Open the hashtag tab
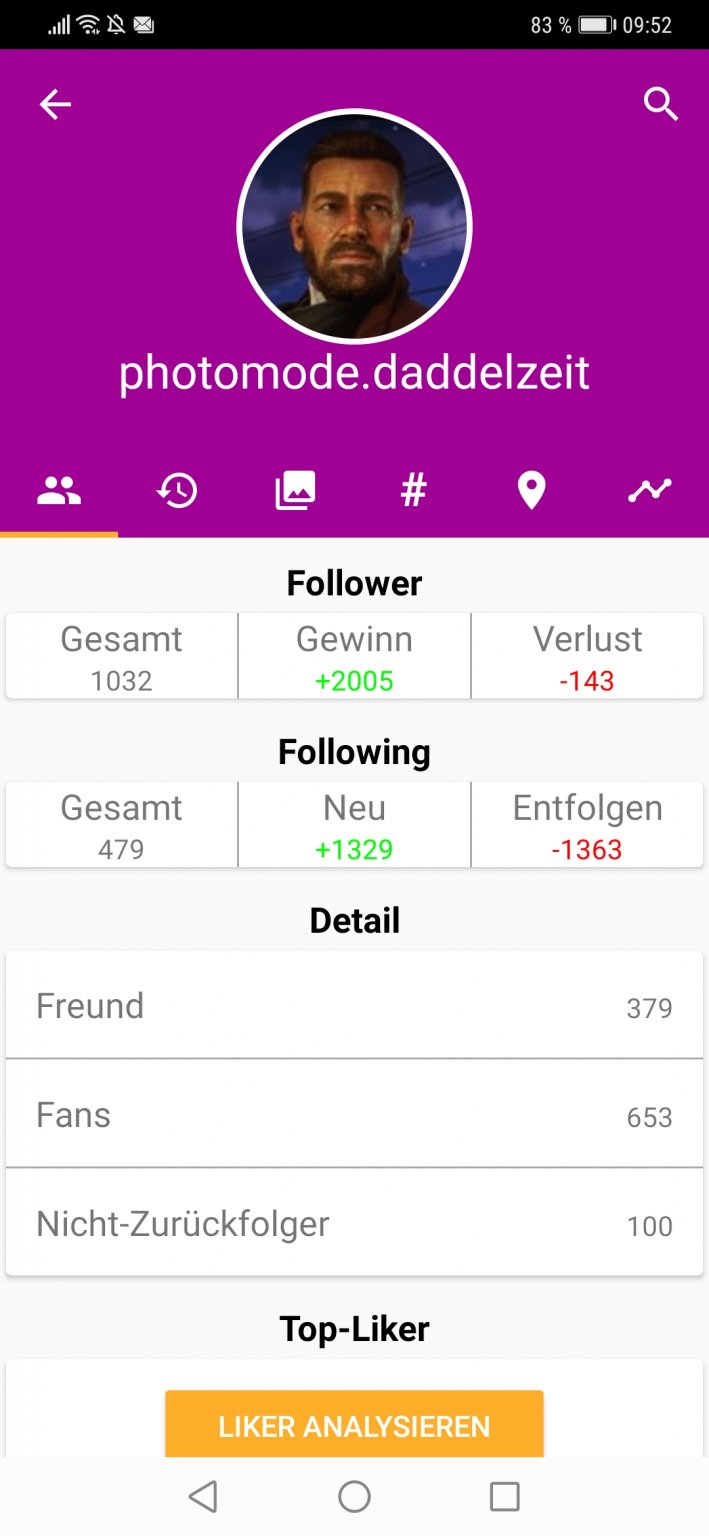The width and height of the screenshot is (709, 1536). [x=413, y=490]
